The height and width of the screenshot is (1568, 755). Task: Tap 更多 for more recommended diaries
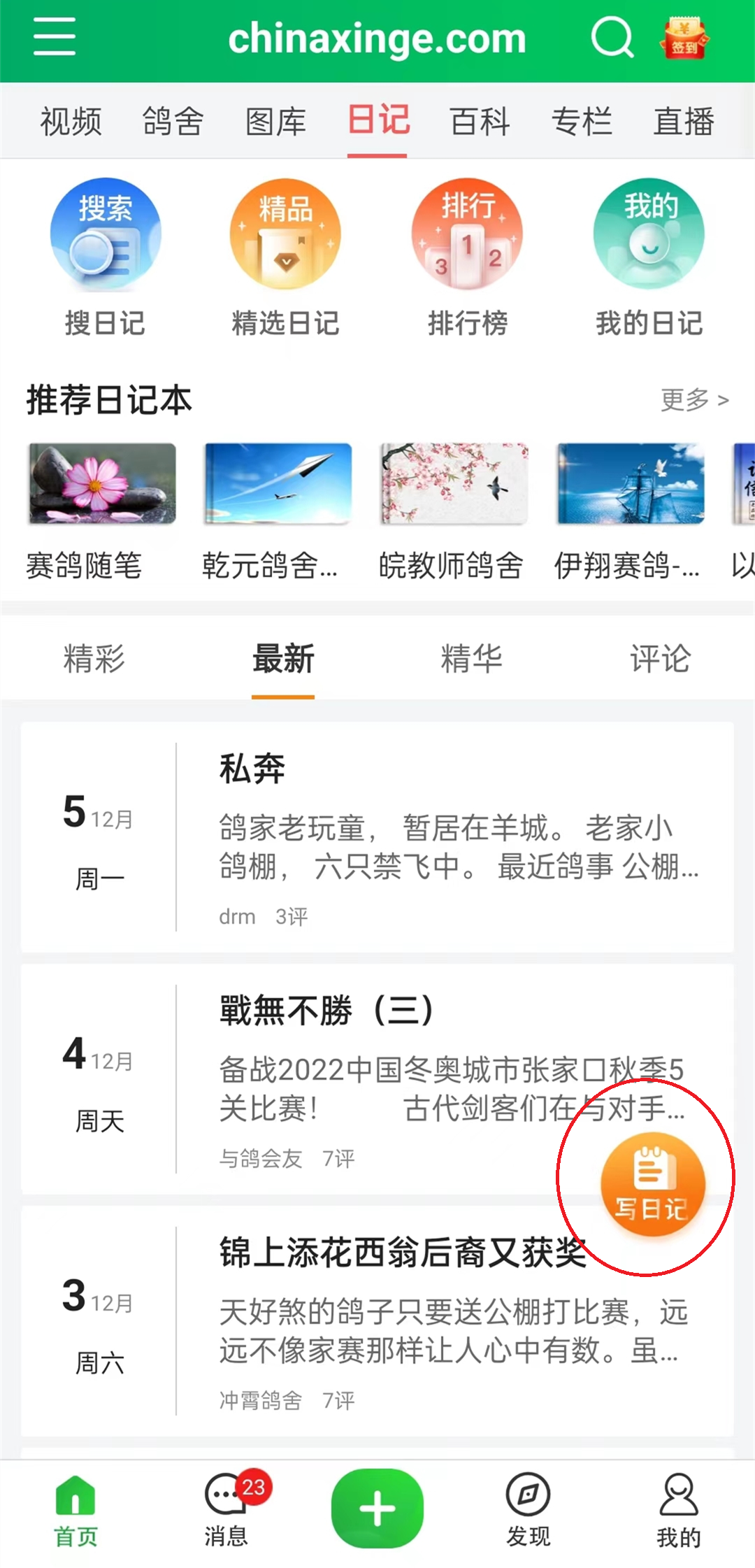coord(694,400)
